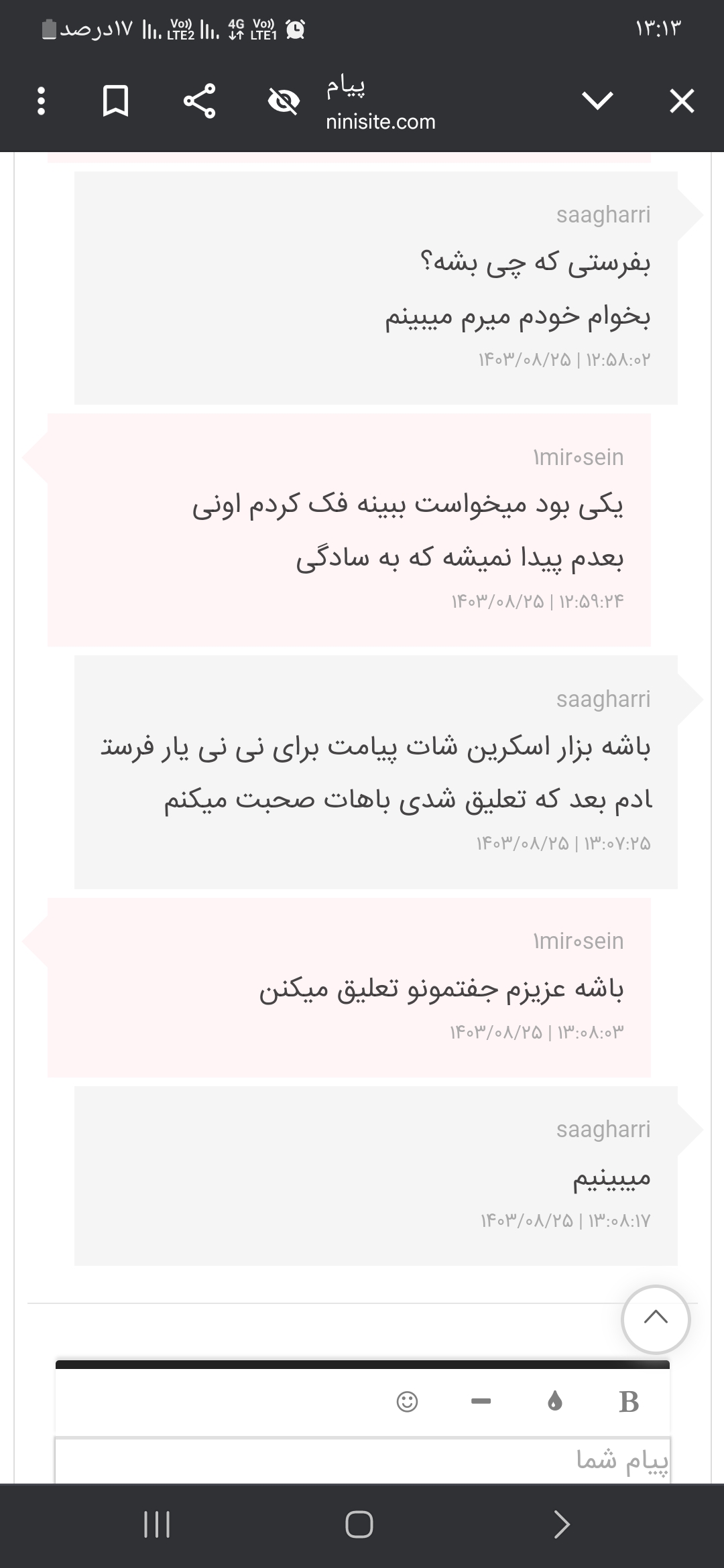
Task: Open recent apps from navigation bar
Action: 158,1525
